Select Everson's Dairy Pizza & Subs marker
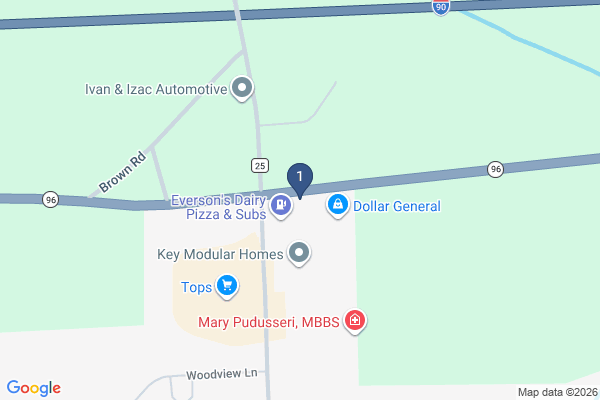The height and width of the screenshot is (400, 600). pyautogui.click(x=283, y=206)
